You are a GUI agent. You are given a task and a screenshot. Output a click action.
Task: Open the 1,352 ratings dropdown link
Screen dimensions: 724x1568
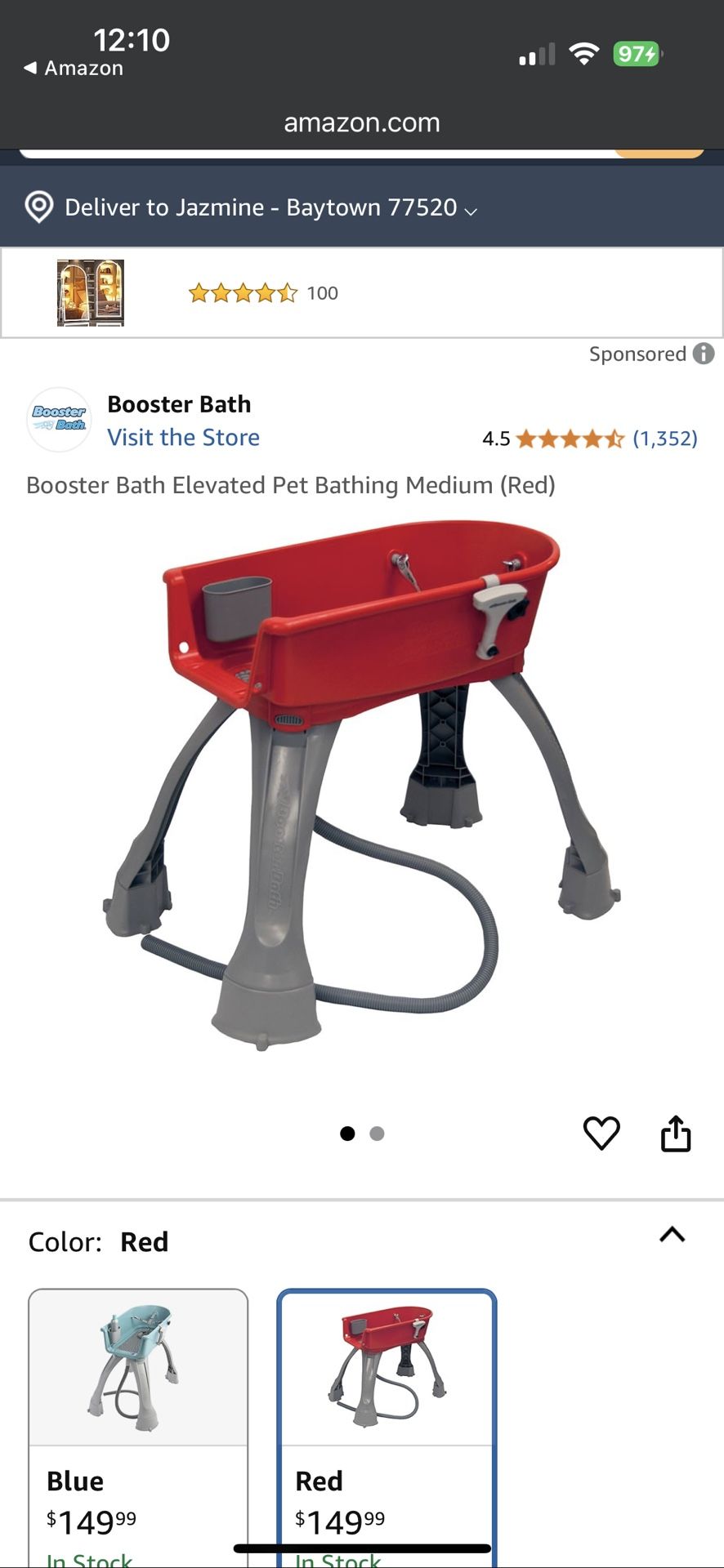point(665,439)
